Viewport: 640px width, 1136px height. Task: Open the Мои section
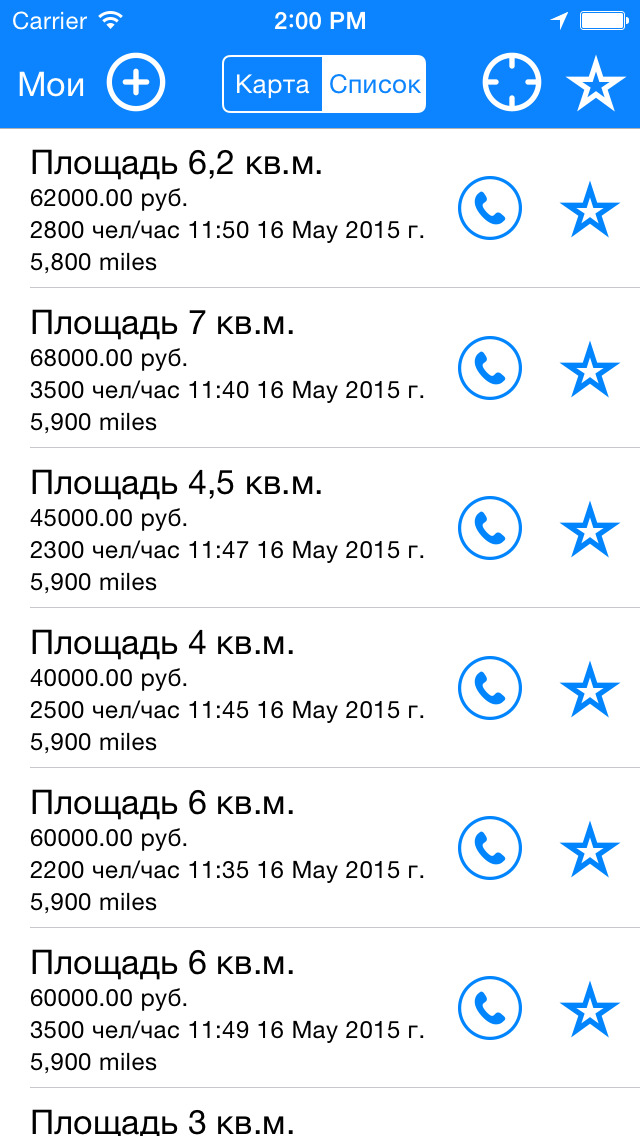pyautogui.click(x=51, y=84)
